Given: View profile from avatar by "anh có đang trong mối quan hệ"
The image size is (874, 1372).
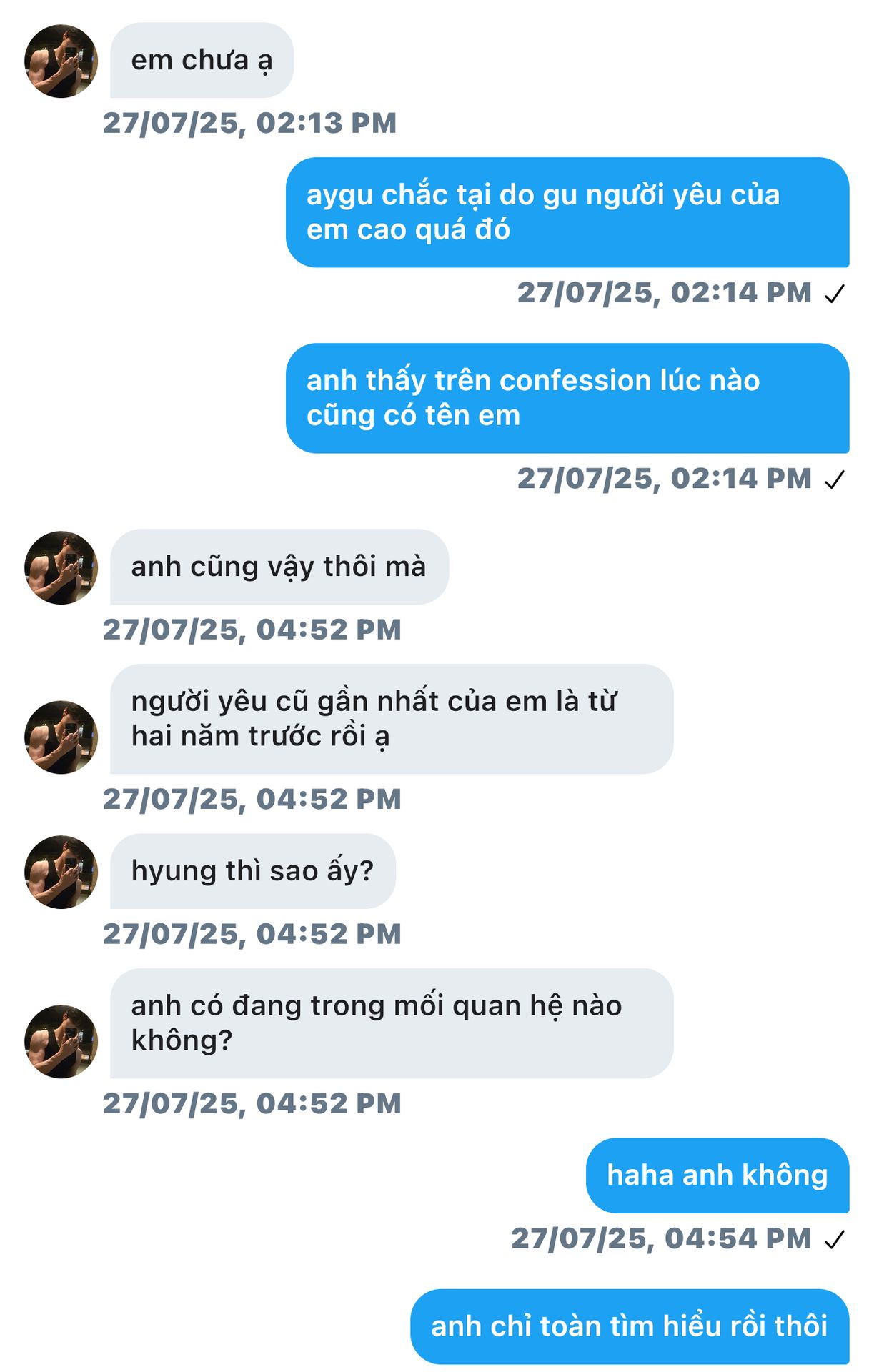Looking at the screenshot, I should (x=61, y=1041).
